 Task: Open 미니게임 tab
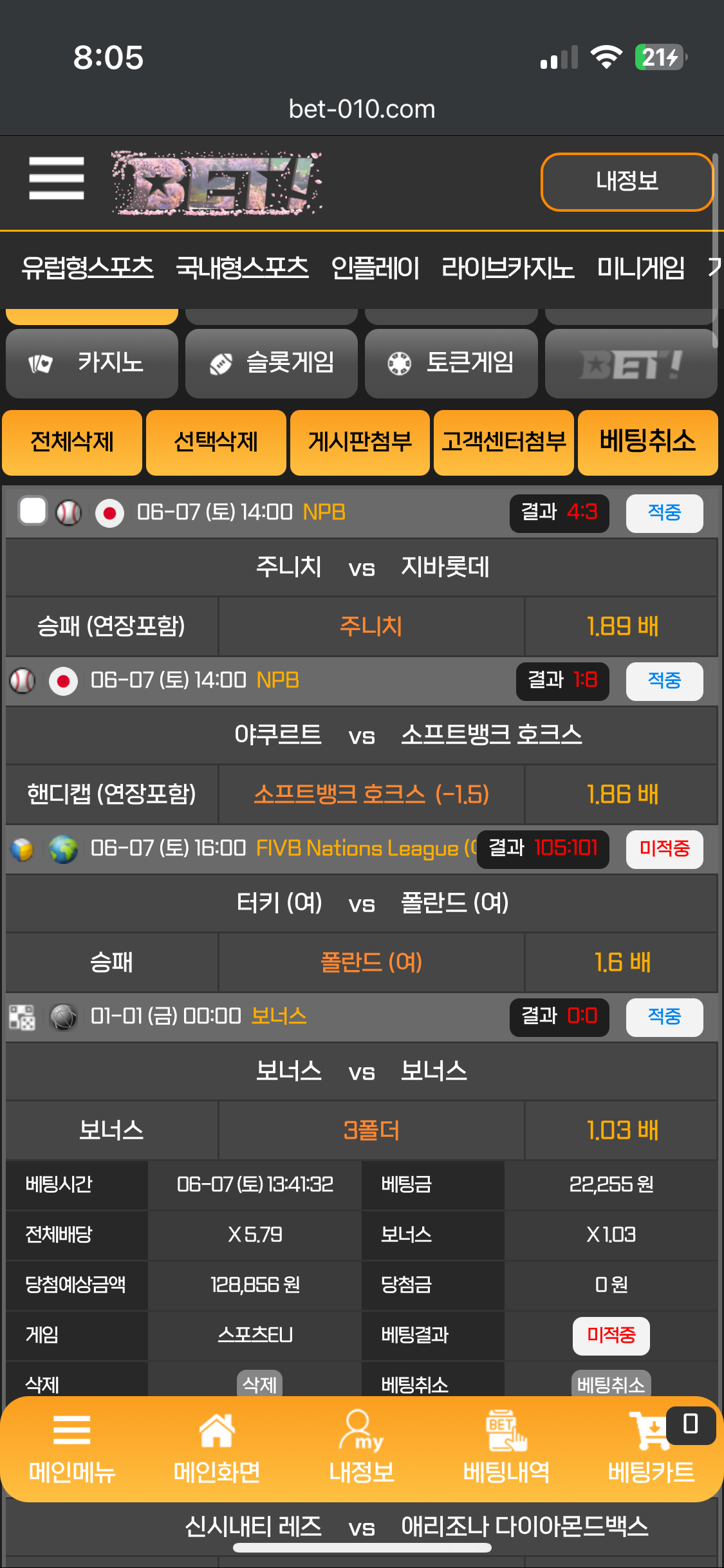pos(640,268)
